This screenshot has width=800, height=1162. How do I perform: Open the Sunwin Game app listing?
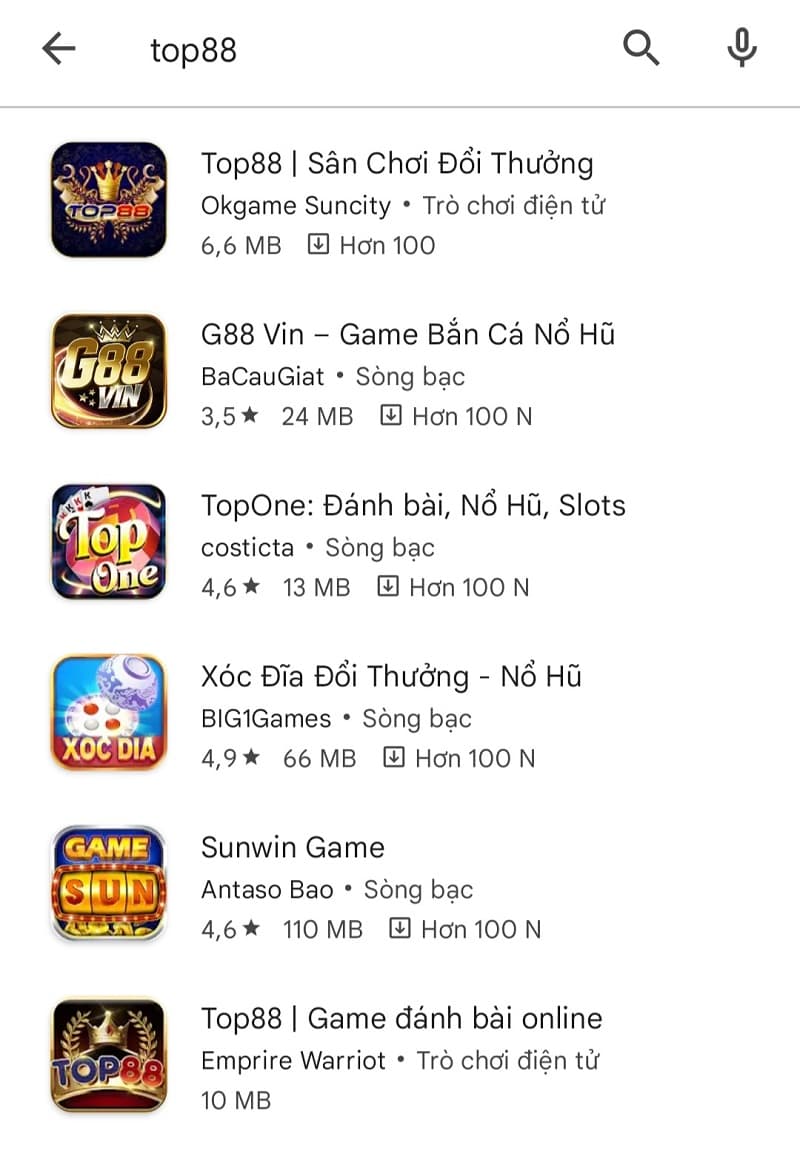[293, 847]
